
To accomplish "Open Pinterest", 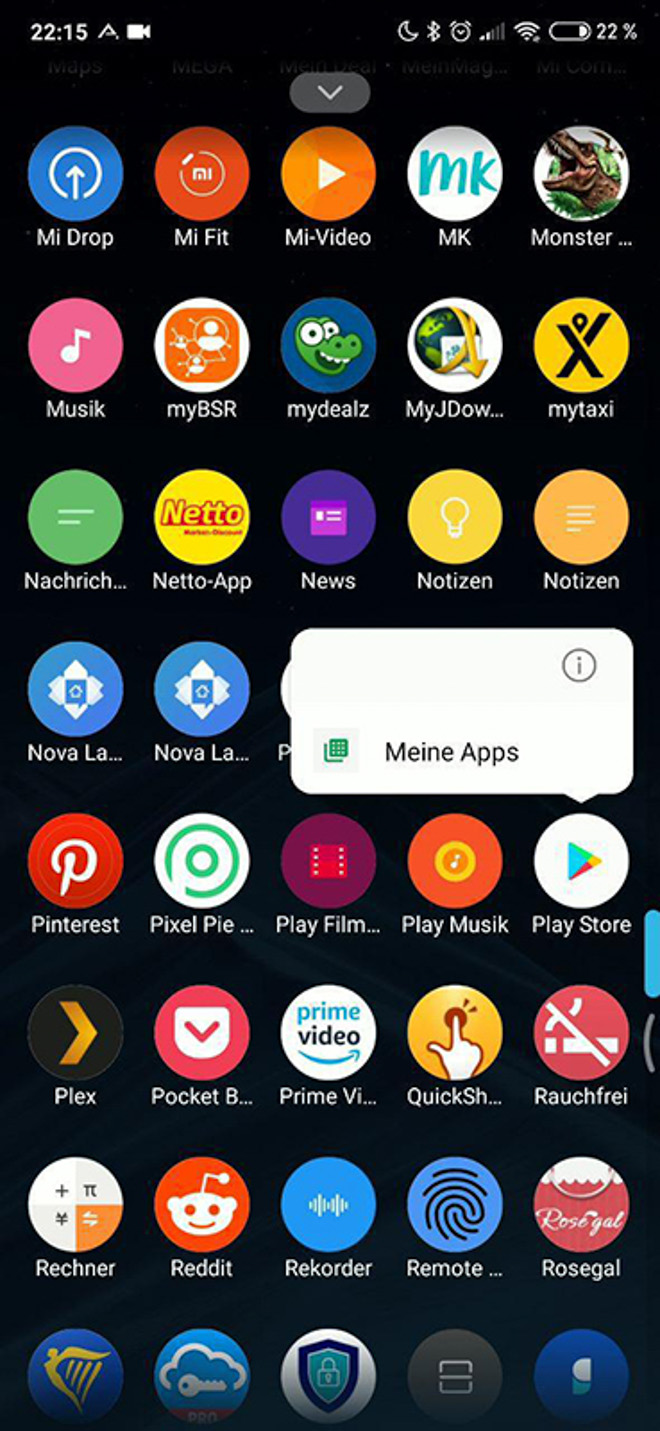I will point(75,861).
